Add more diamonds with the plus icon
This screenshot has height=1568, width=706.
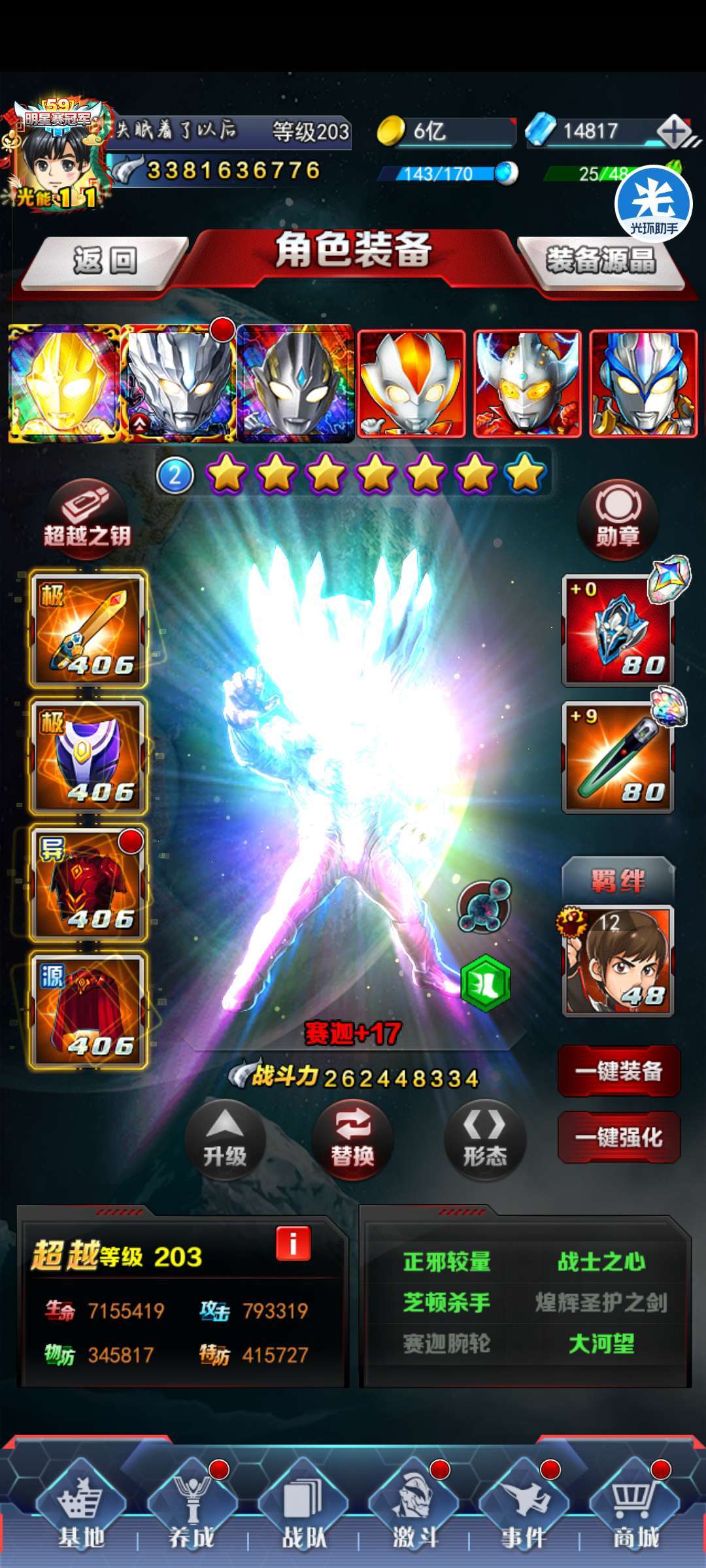[675, 131]
